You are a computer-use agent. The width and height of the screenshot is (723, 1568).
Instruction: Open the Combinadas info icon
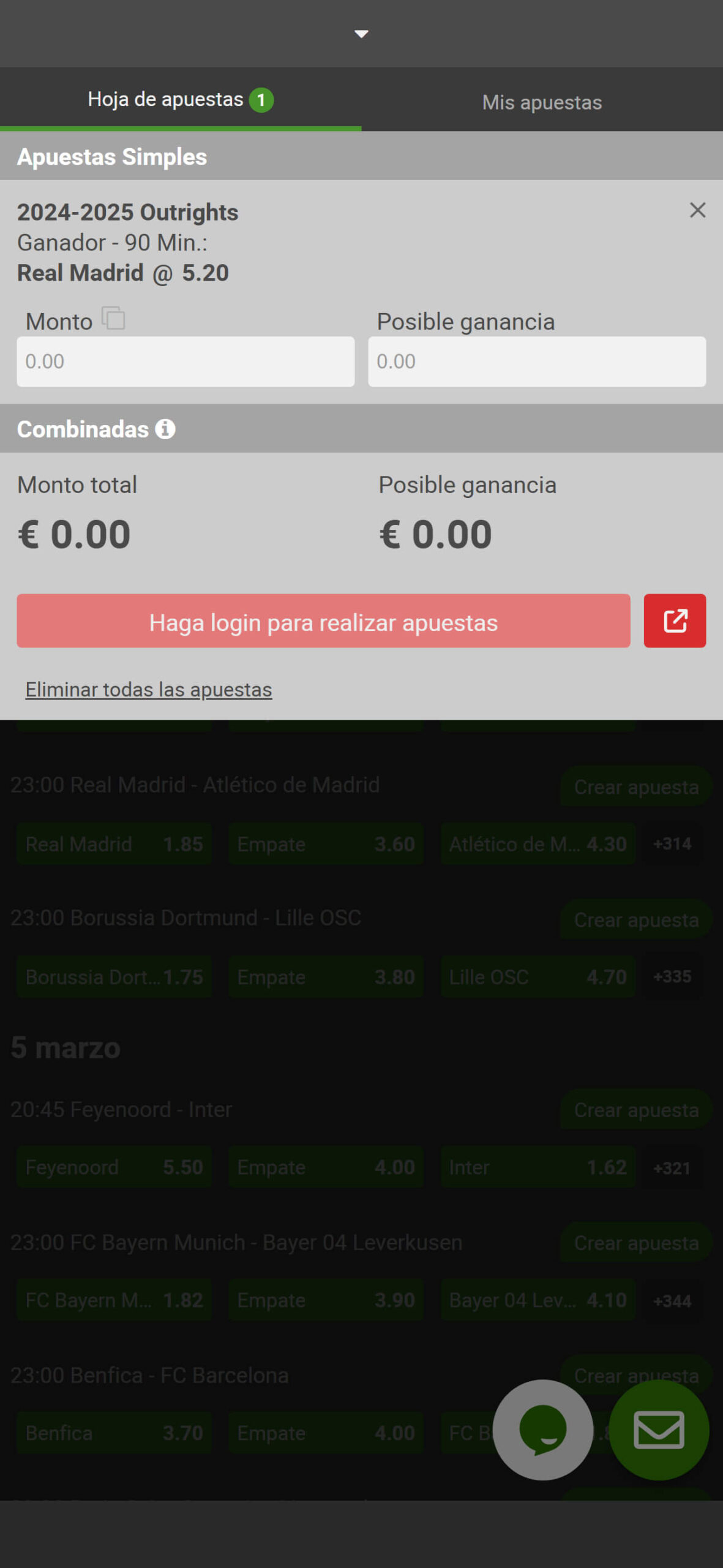point(165,429)
